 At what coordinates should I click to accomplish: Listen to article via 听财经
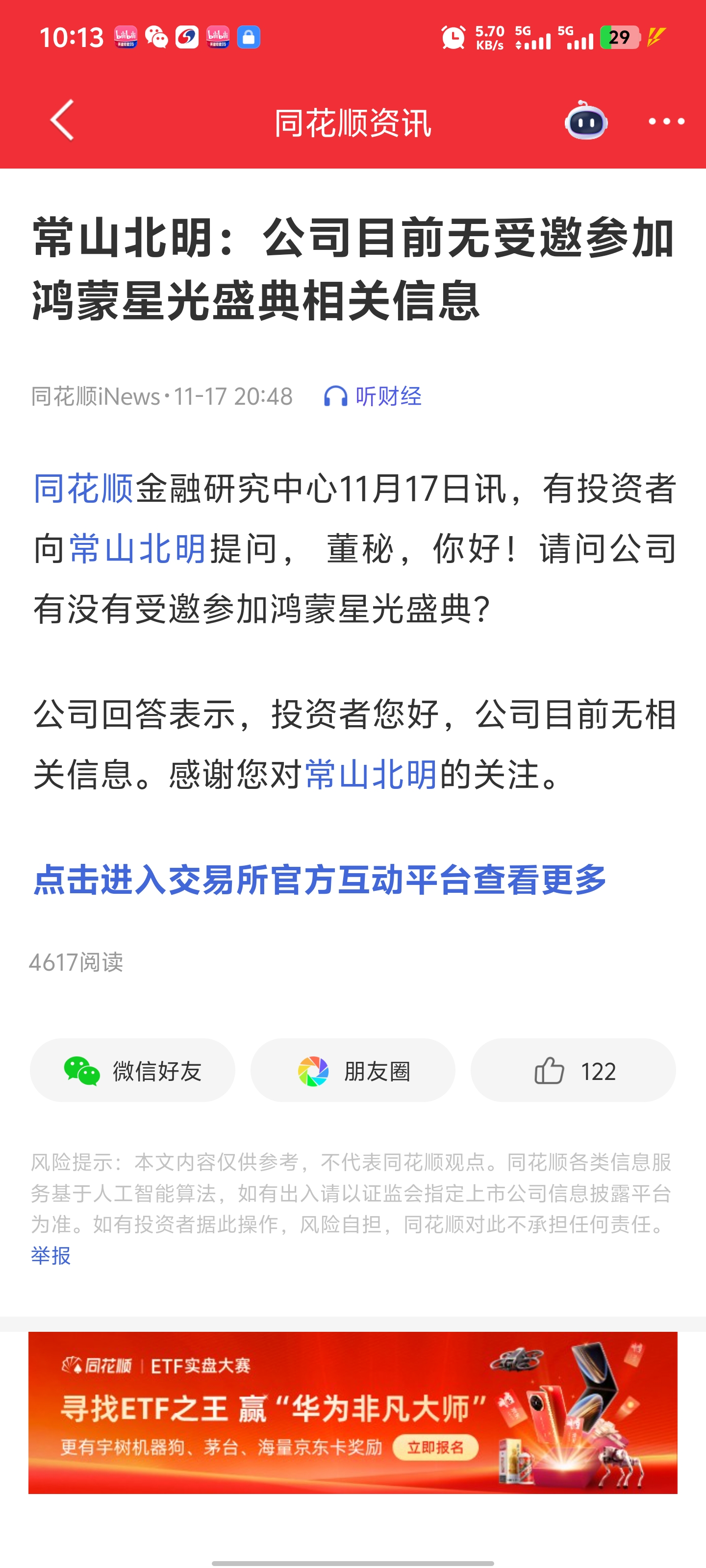[372, 396]
